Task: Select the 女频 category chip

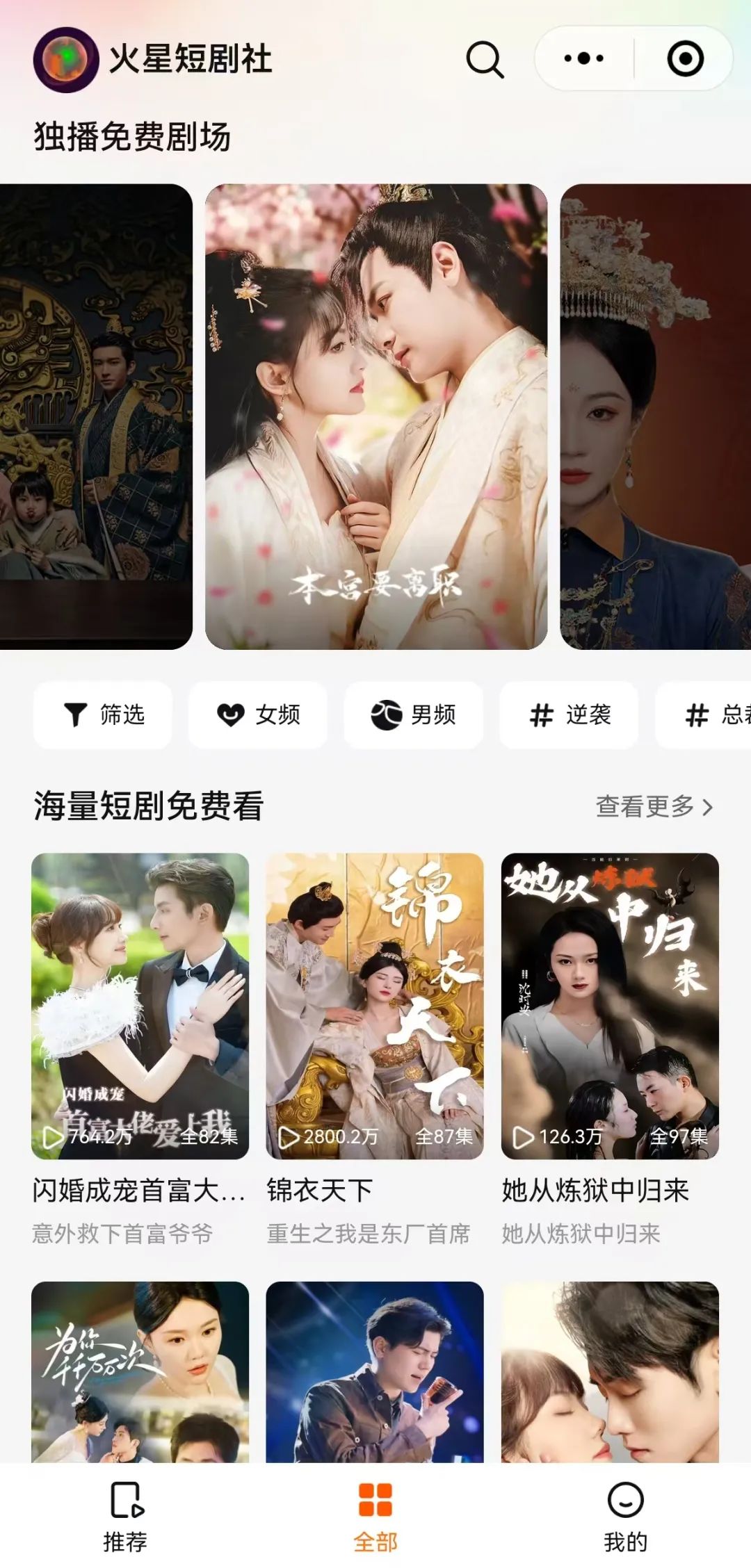Action: tap(258, 714)
